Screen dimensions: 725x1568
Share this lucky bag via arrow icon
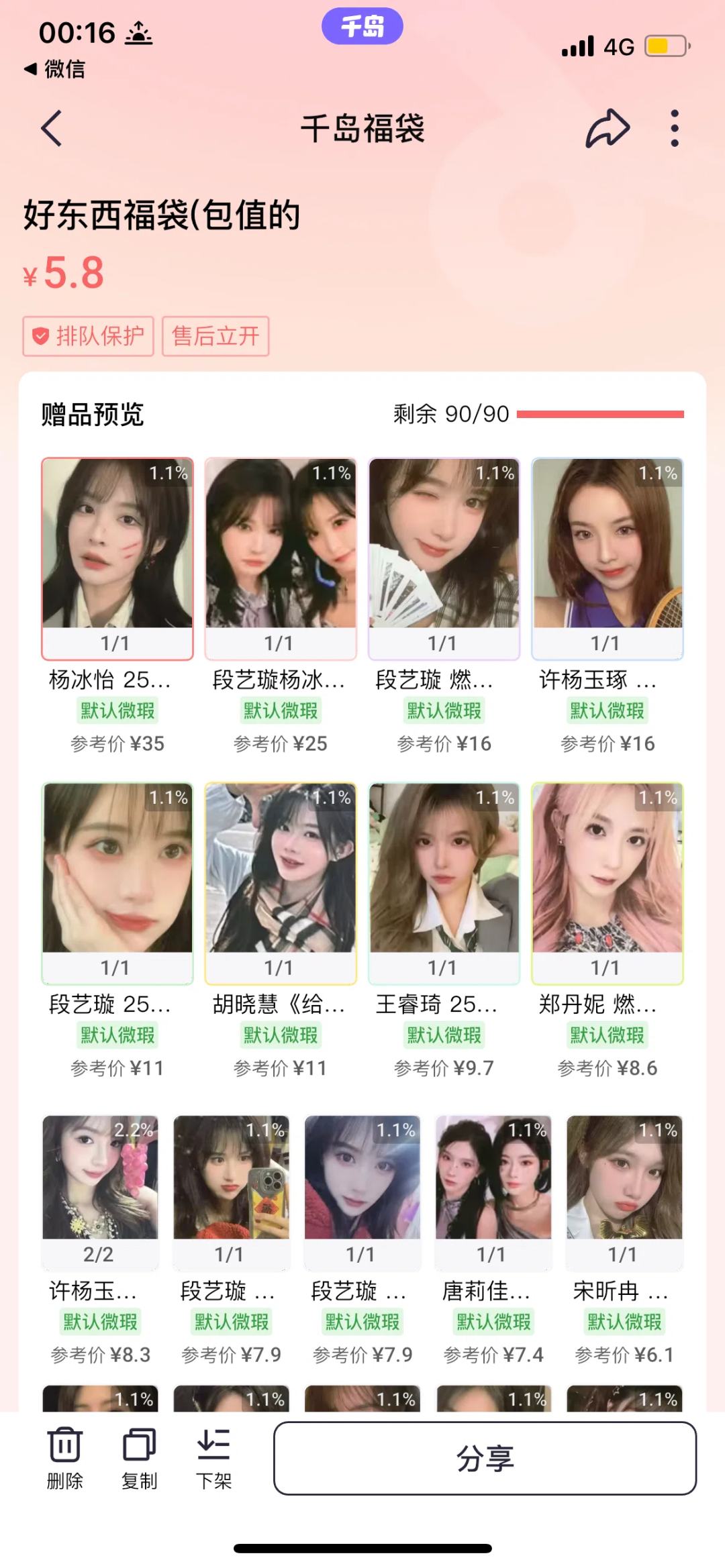[x=607, y=128]
